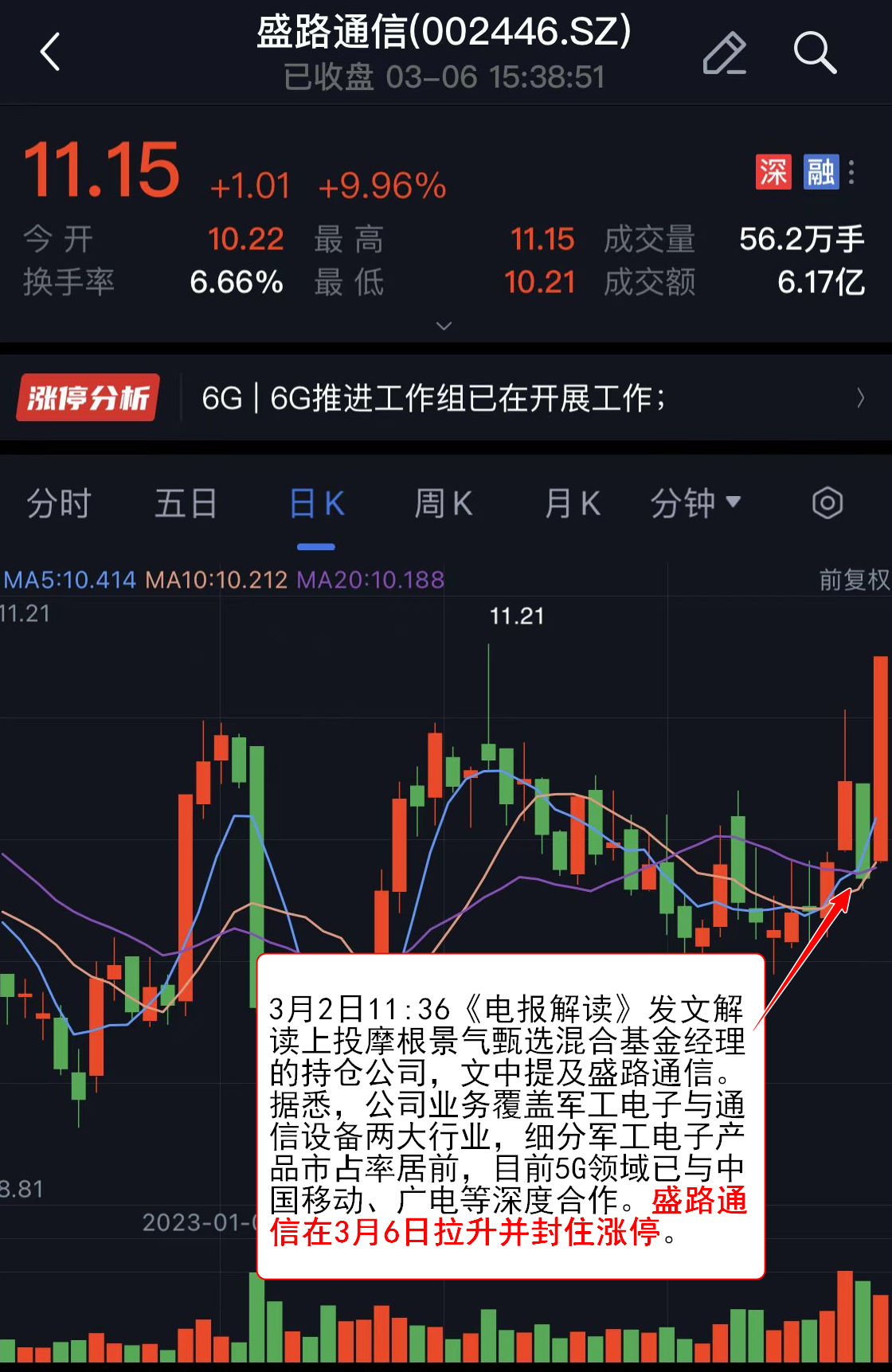
Task: Select the 五日 chart tab
Action: 186,504
